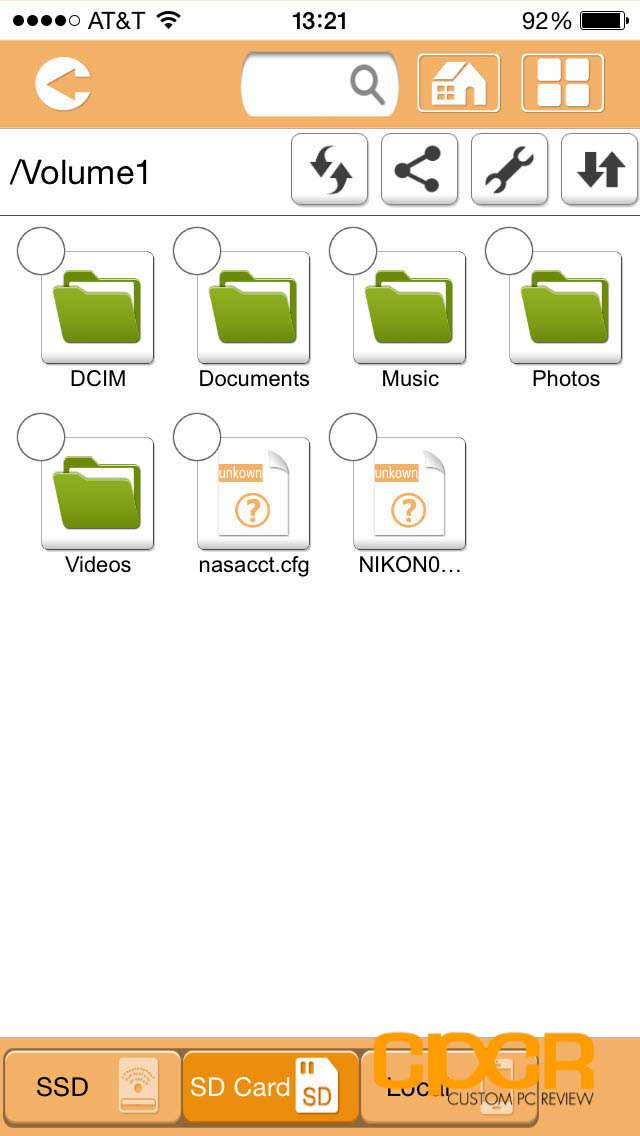640x1136 pixels.
Task: Switch to the SSD tab
Action: 93,1086
